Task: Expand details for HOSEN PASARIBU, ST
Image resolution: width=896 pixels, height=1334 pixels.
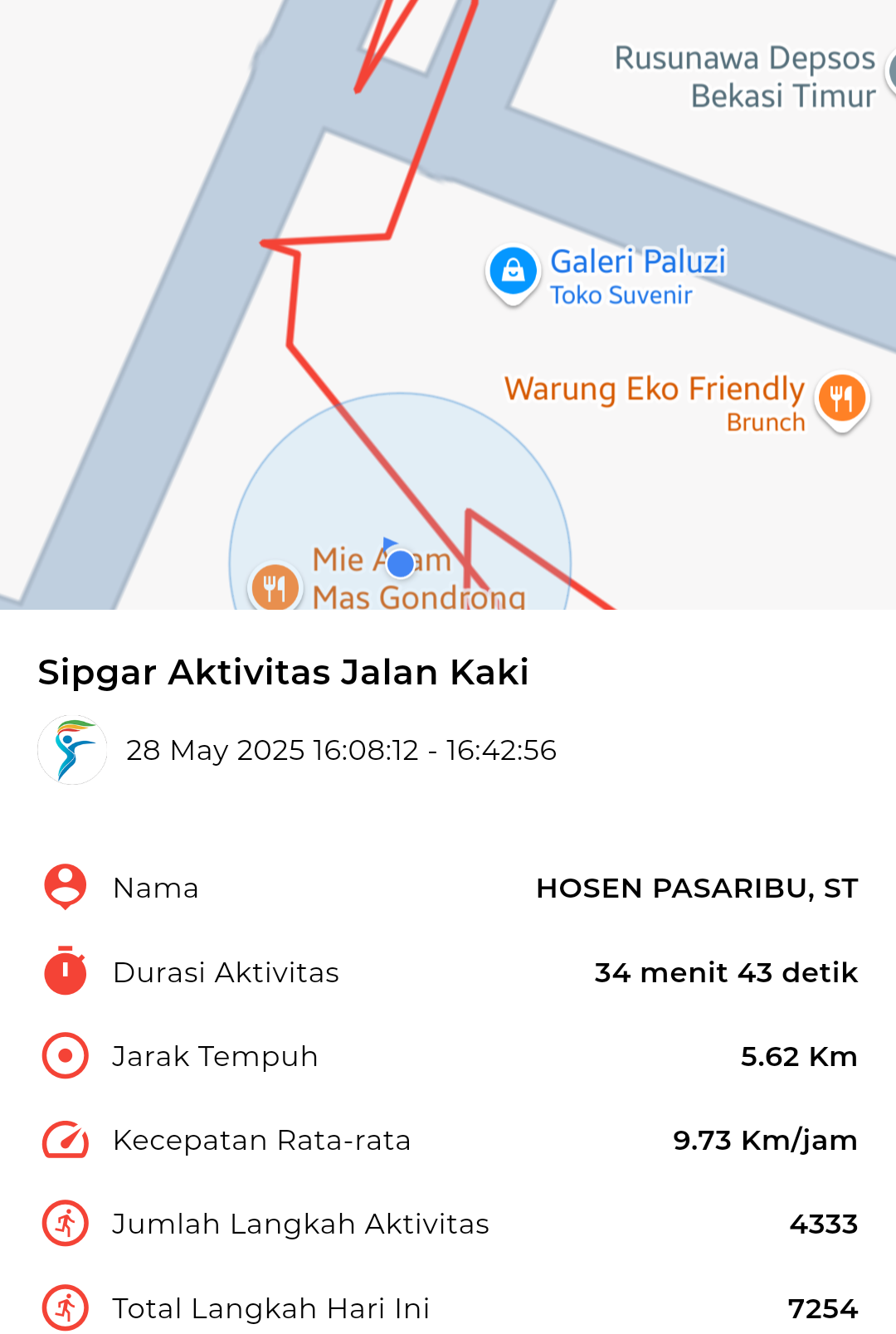Action: click(699, 887)
